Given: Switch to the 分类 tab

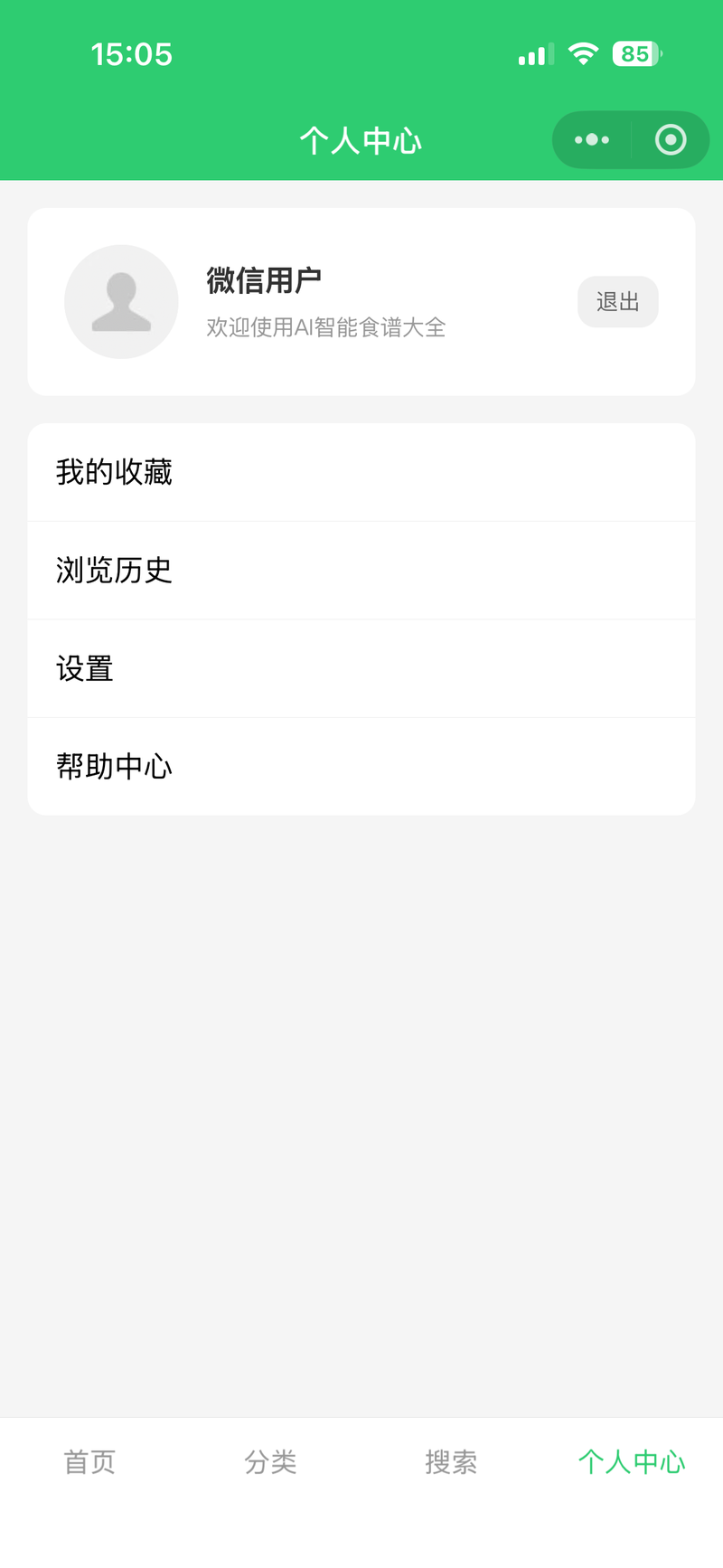Looking at the screenshot, I should (271, 1462).
